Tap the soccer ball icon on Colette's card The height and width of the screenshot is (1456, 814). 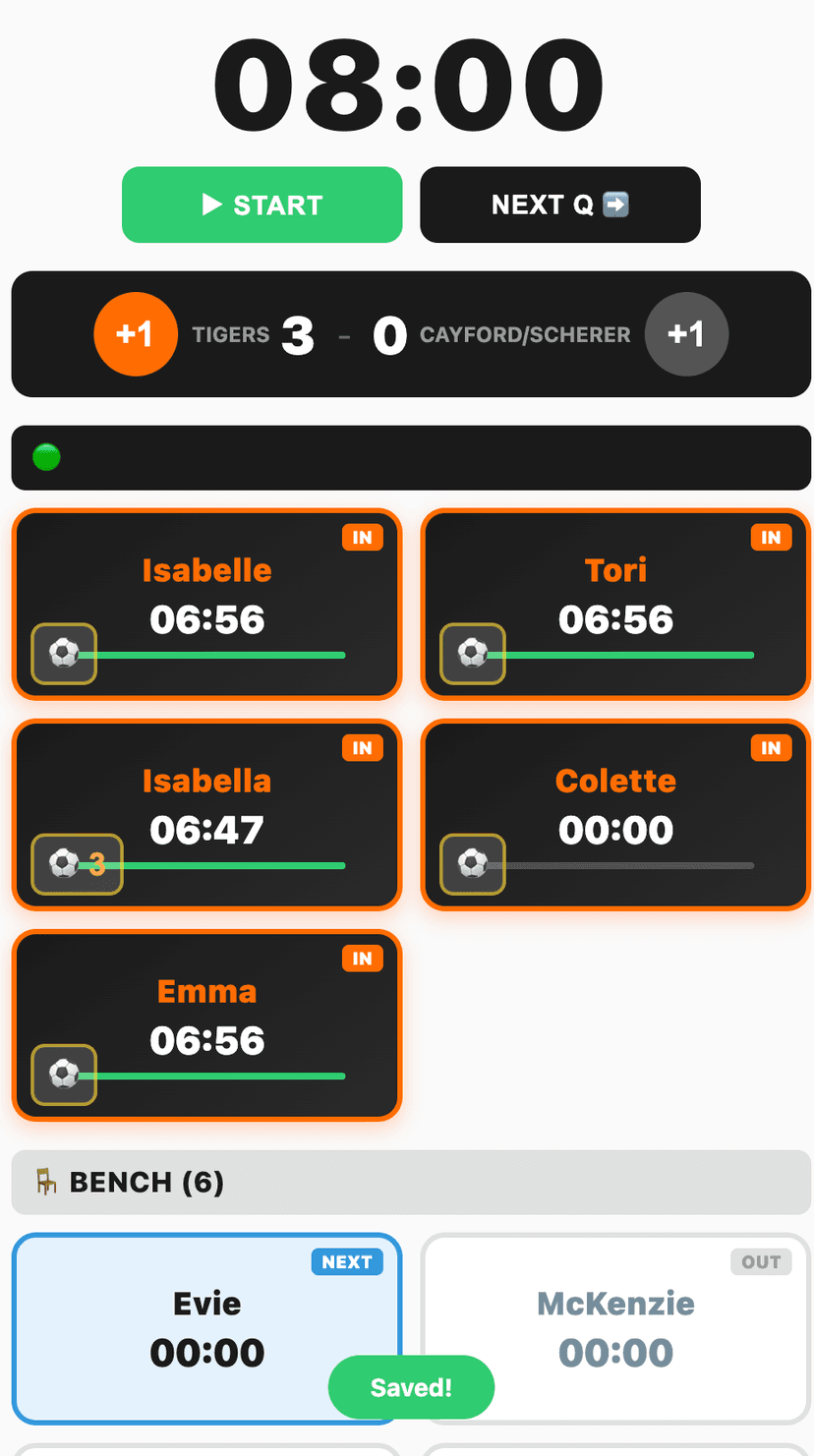473,863
